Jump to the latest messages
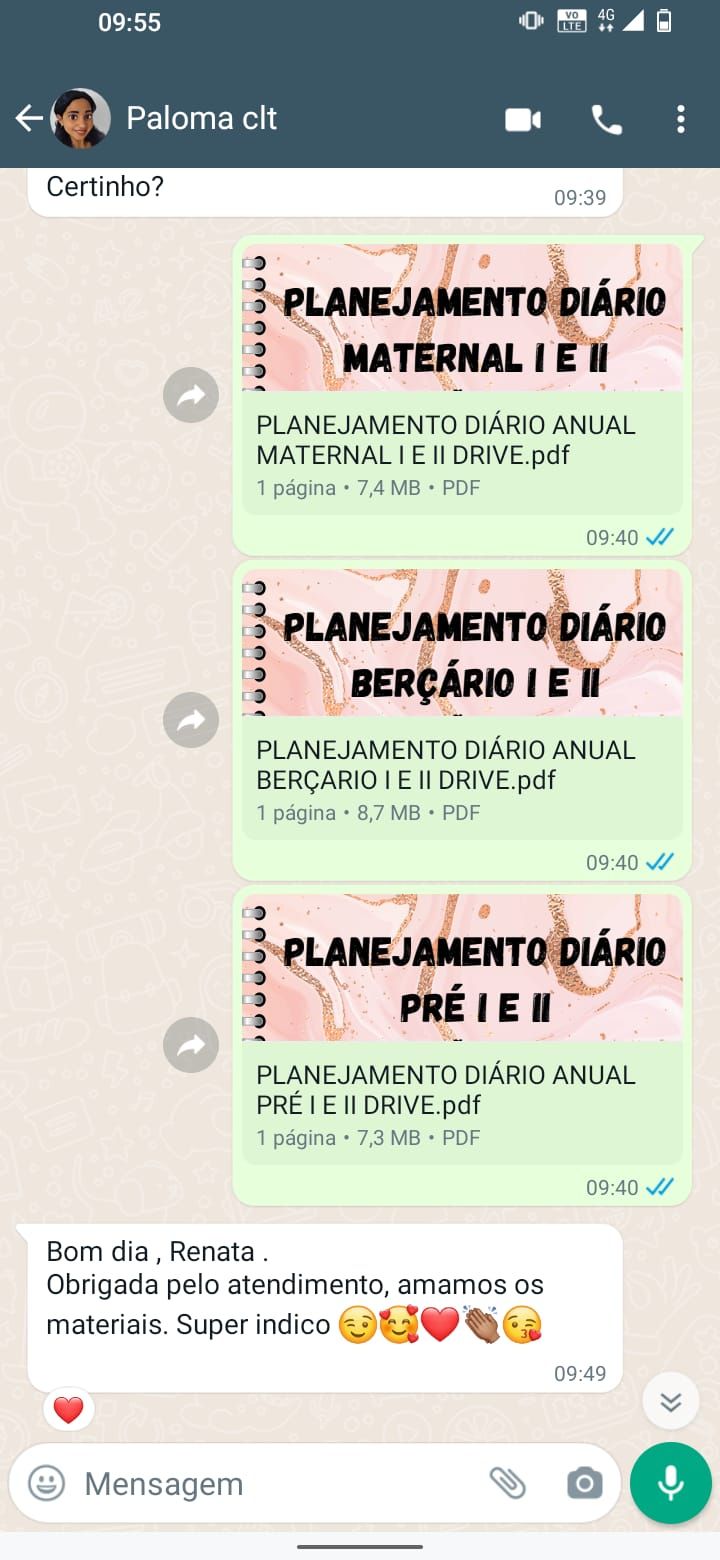This screenshot has width=720, height=1560. click(670, 1402)
